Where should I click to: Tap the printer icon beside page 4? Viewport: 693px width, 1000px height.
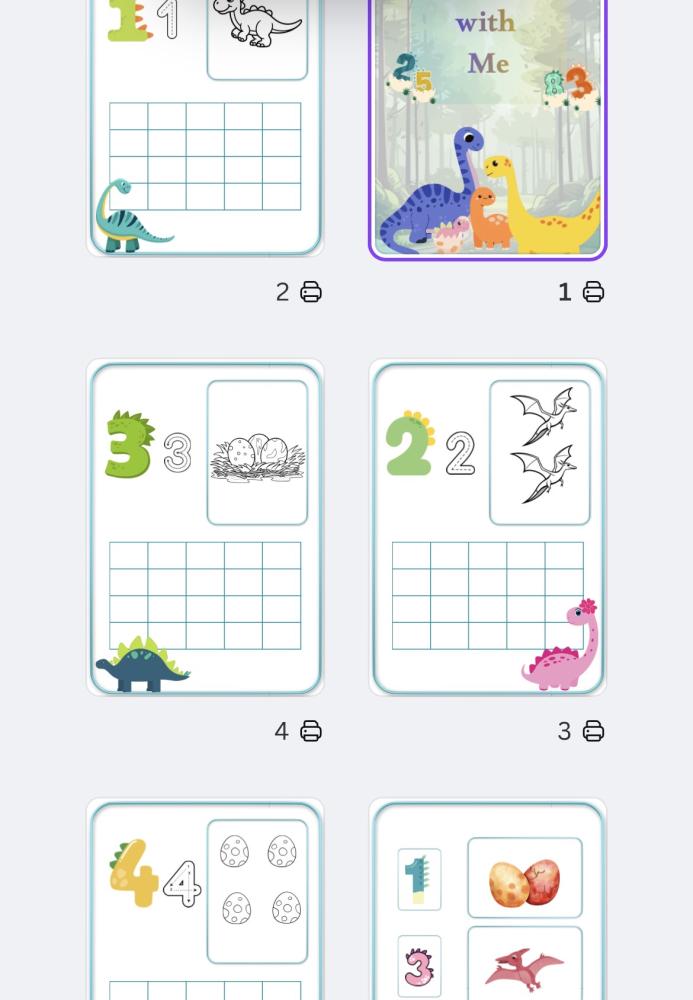click(x=311, y=731)
